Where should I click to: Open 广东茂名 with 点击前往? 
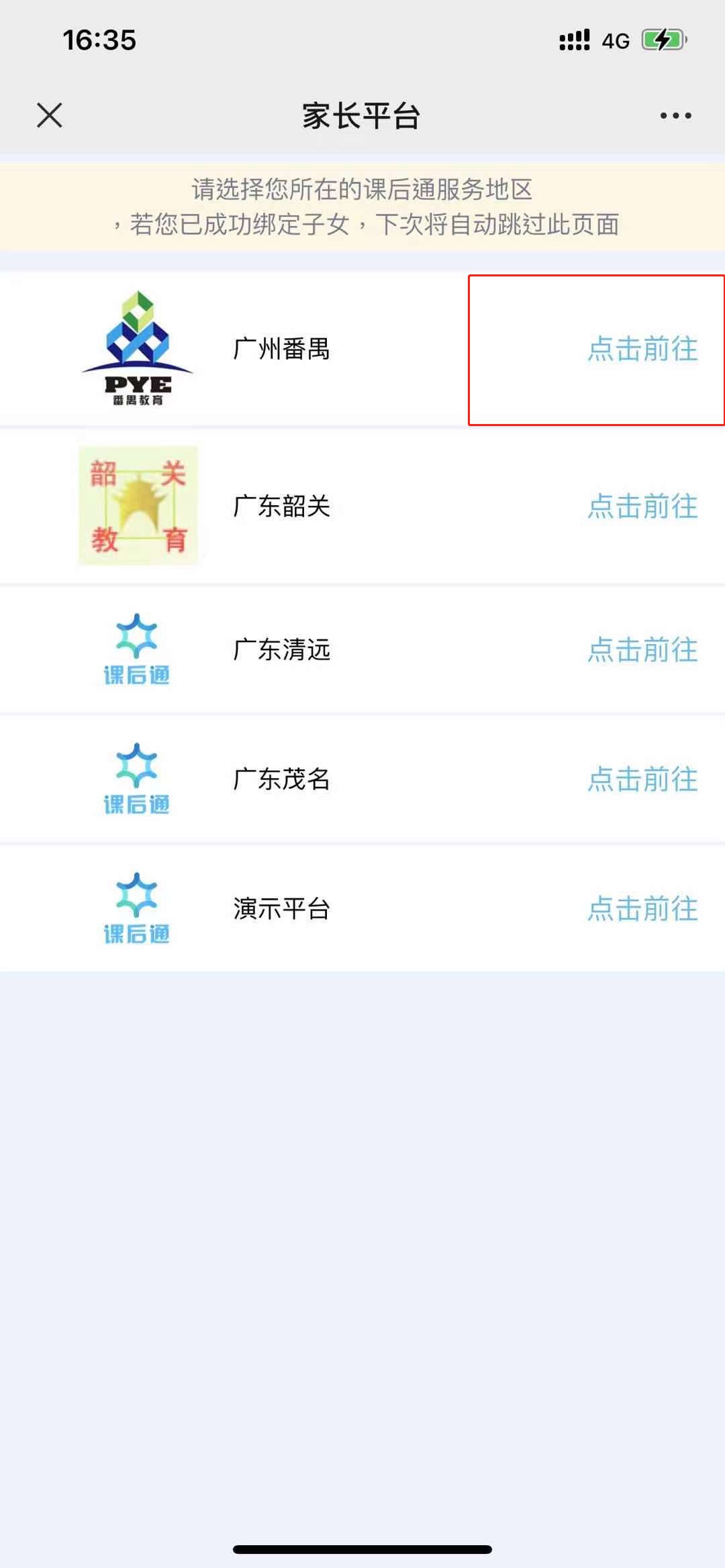[x=642, y=780]
